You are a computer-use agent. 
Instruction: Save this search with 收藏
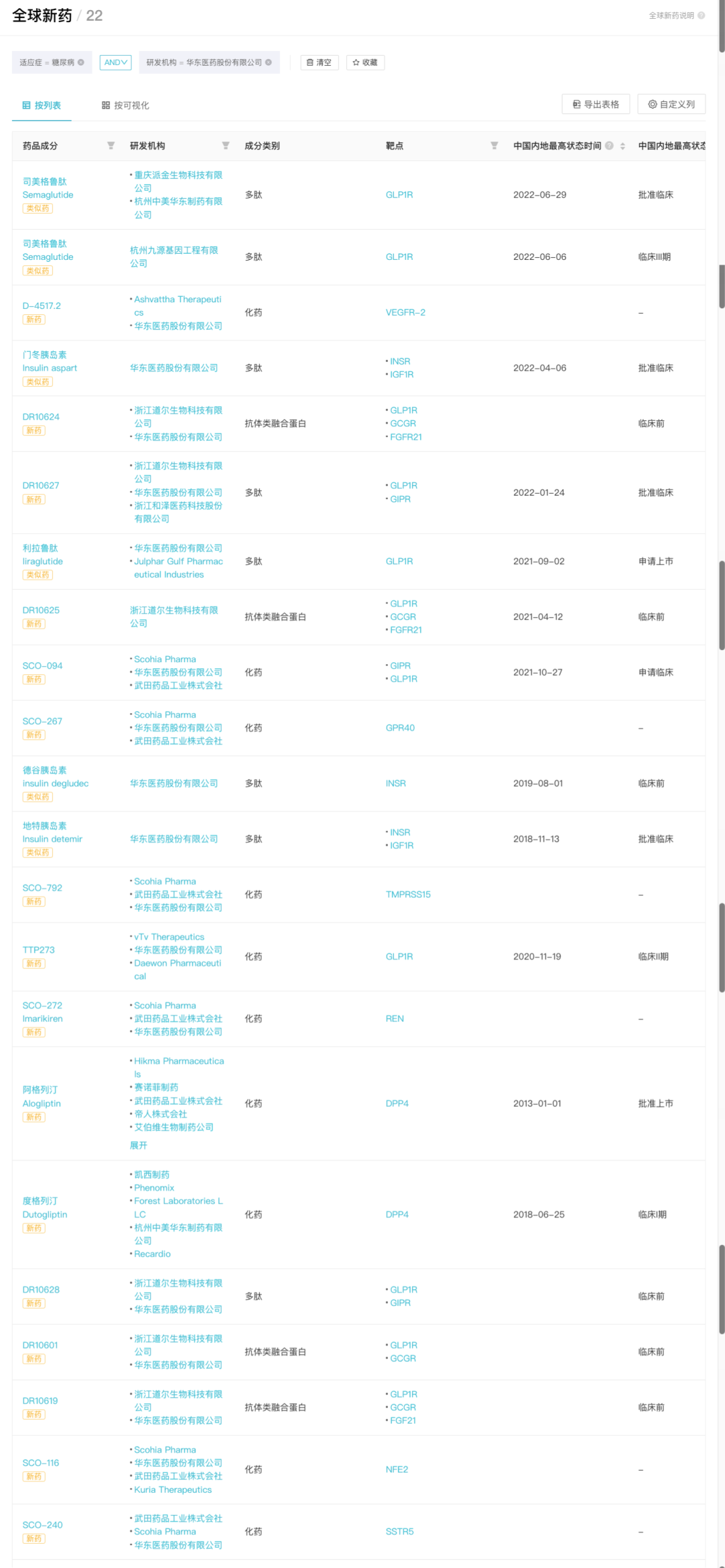(x=365, y=62)
